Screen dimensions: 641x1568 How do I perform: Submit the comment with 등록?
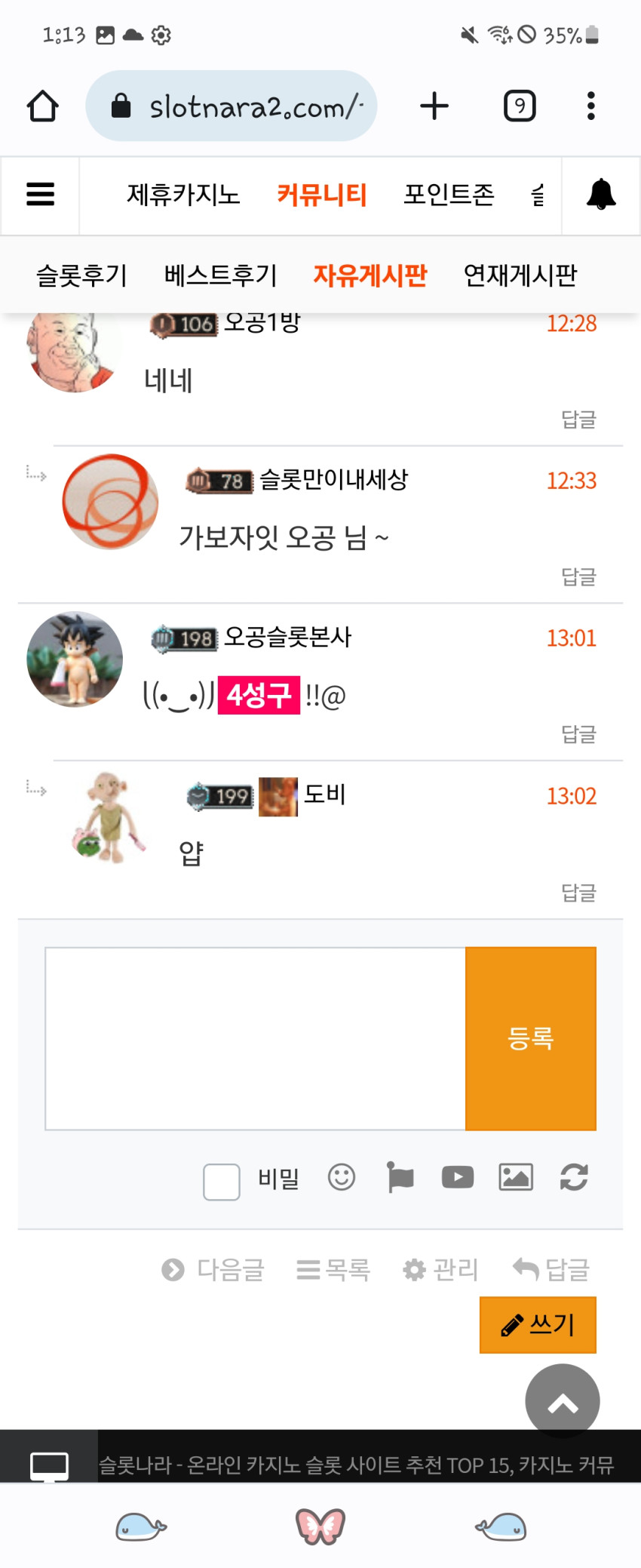531,1038
